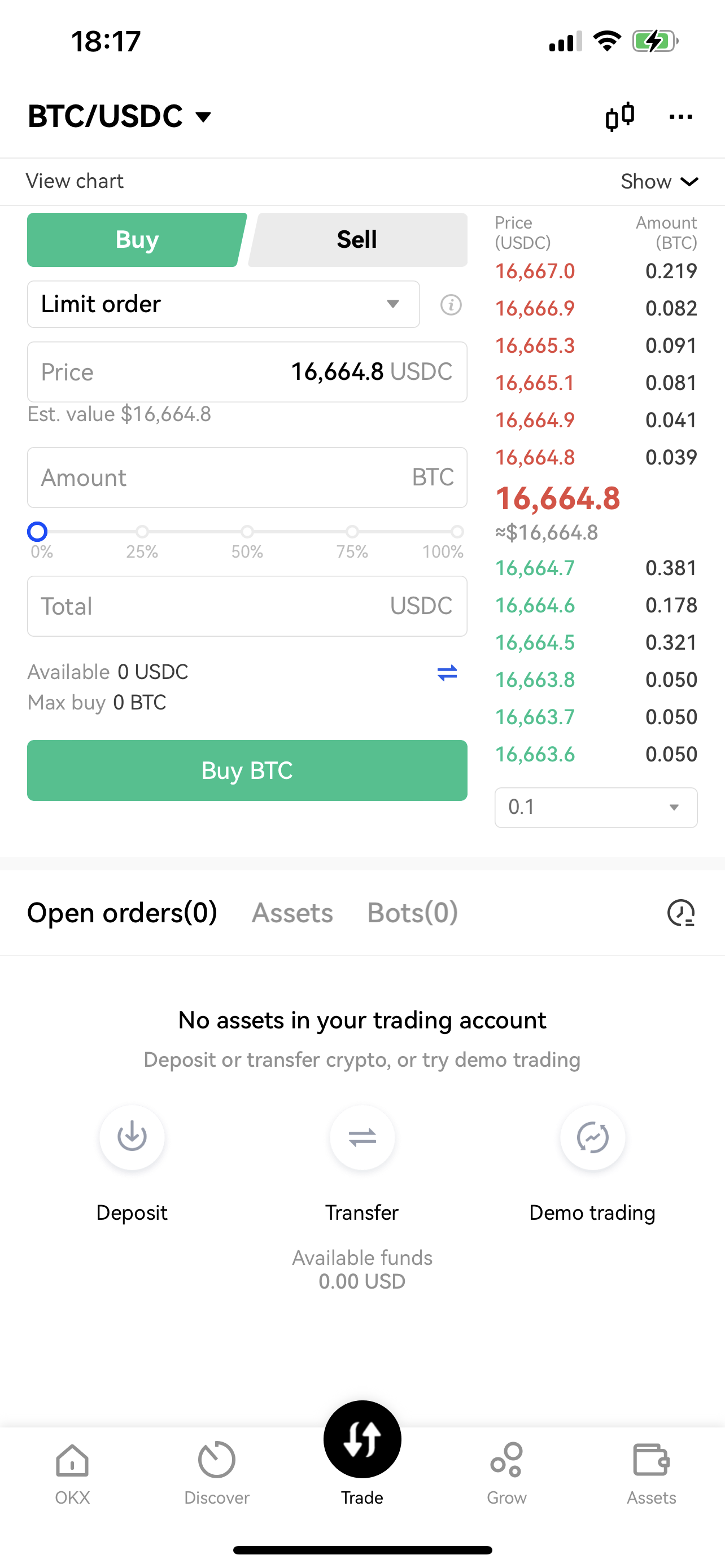Viewport: 725px width, 1568px height.
Task: Switch to the Sell tab
Action: click(x=357, y=240)
